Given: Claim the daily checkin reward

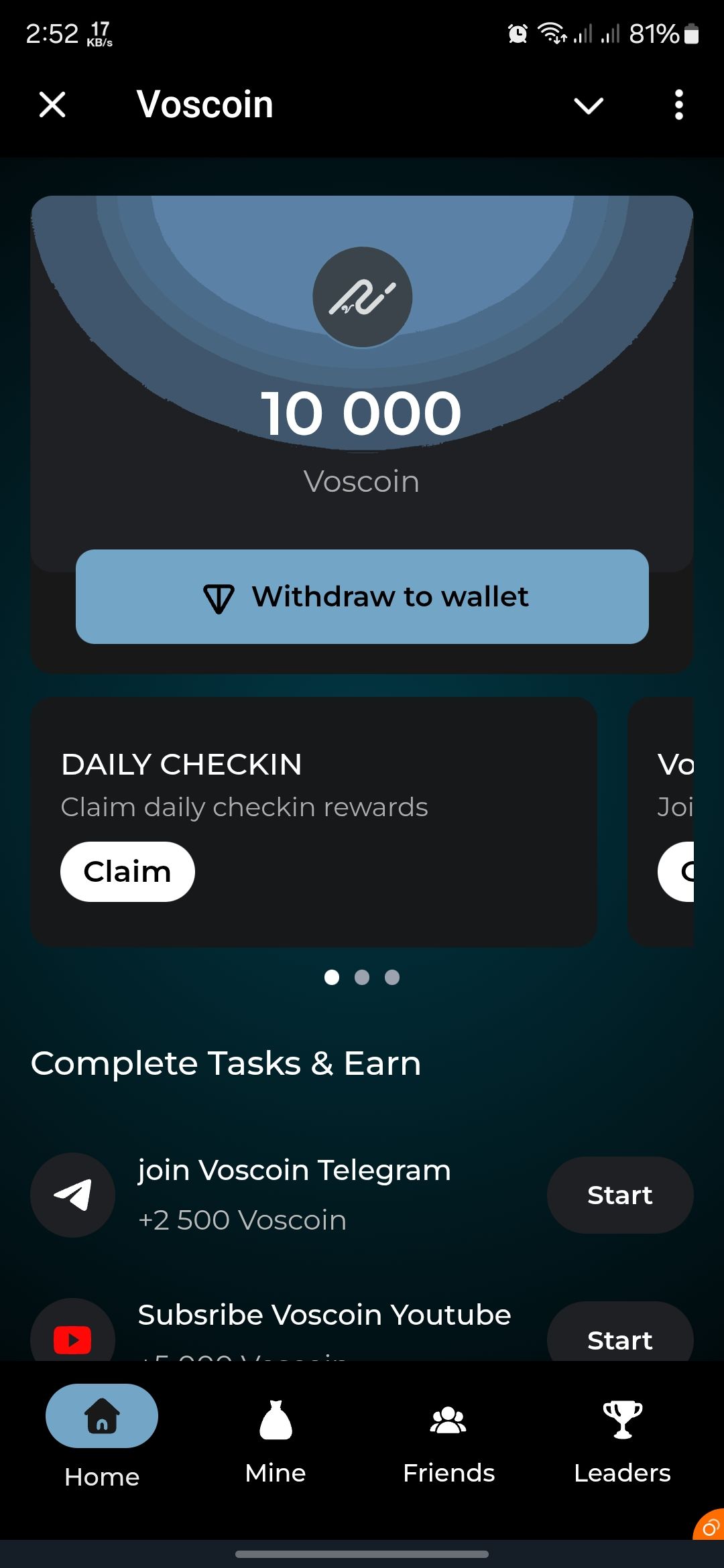Looking at the screenshot, I should pyautogui.click(x=127, y=872).
